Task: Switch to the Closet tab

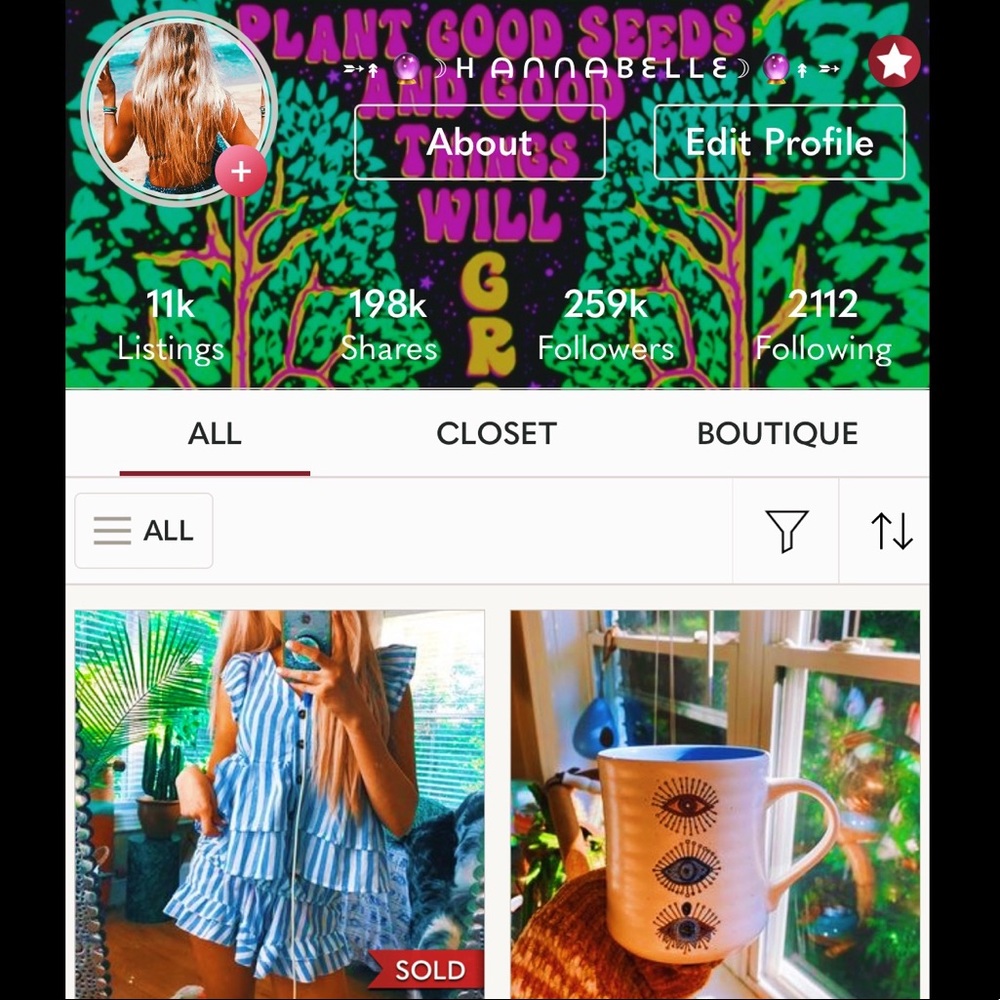Action: click(496, 433)
